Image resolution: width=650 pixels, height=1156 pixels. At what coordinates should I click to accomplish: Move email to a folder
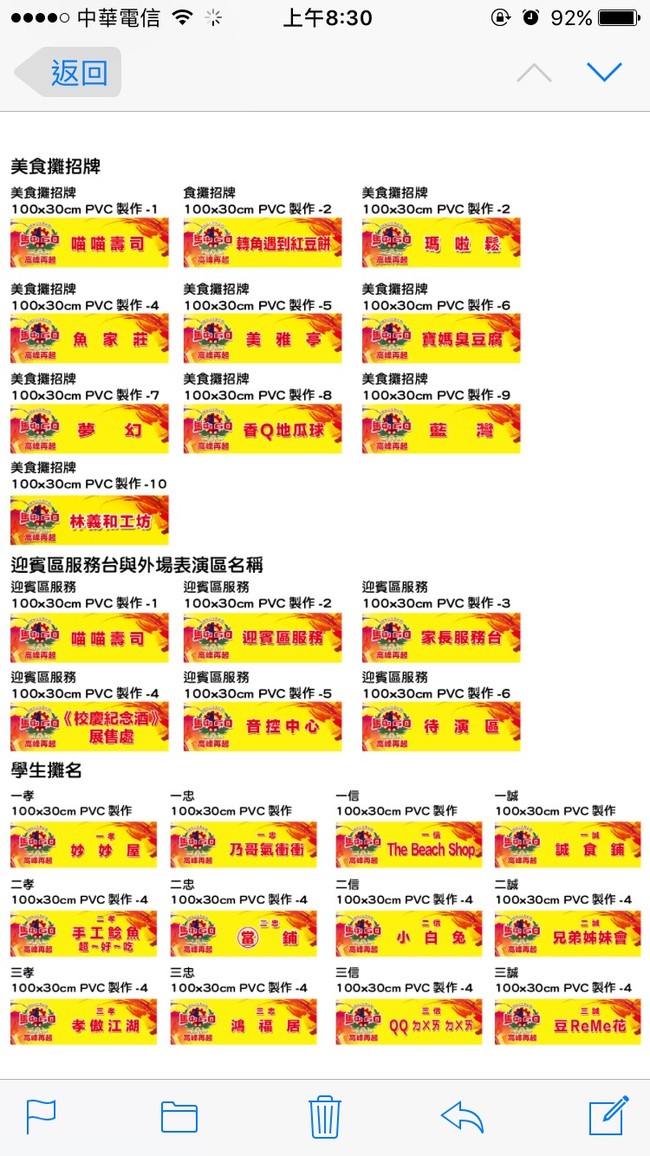click(x=179, y=1116)
